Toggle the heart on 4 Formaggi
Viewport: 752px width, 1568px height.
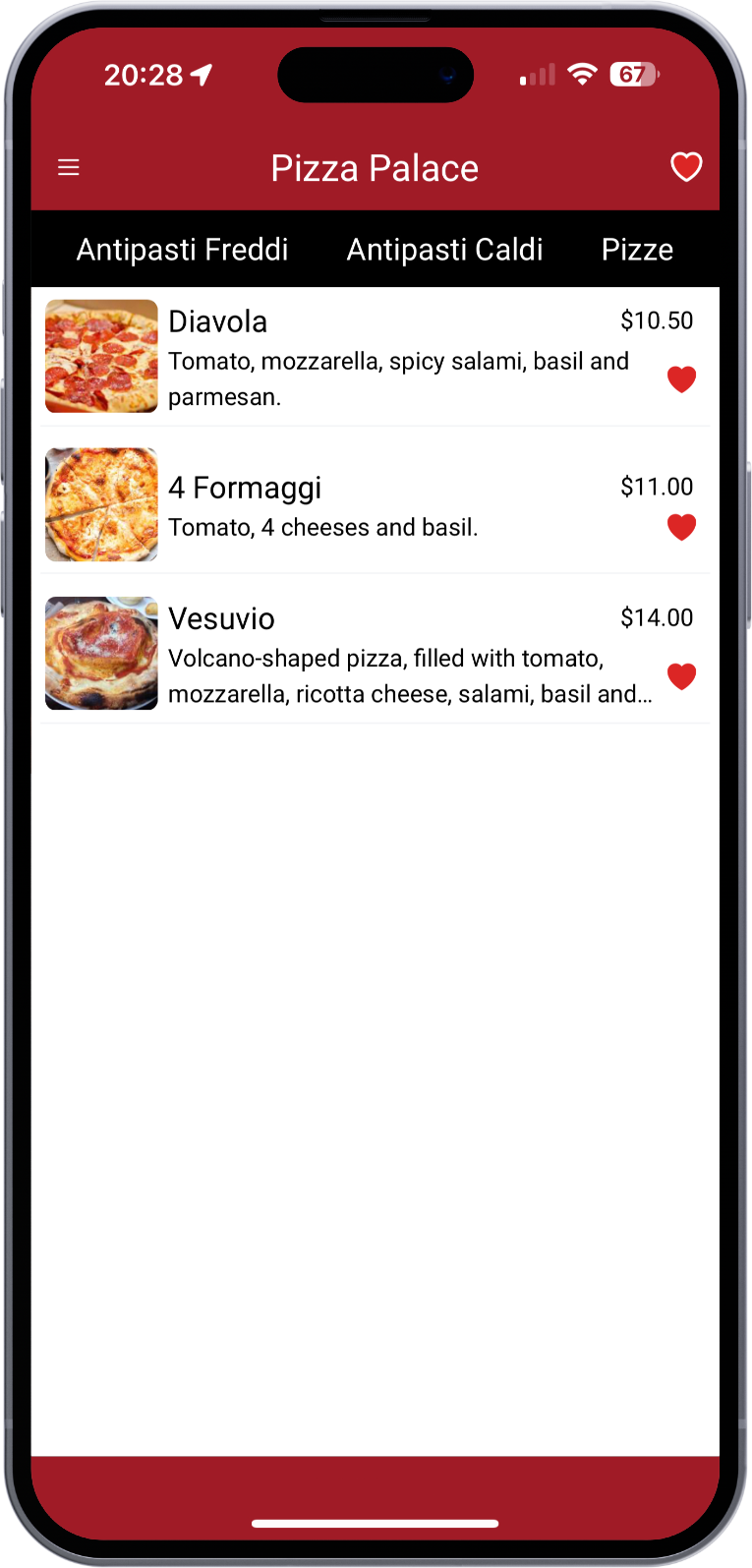click(681, 527)
